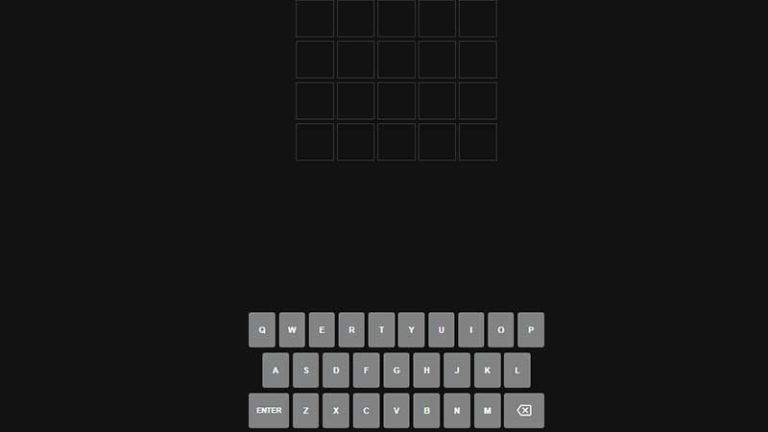This screenshot has height=432, width=768.
Task: Tap the M key
Action: click(x=487, y=410)
